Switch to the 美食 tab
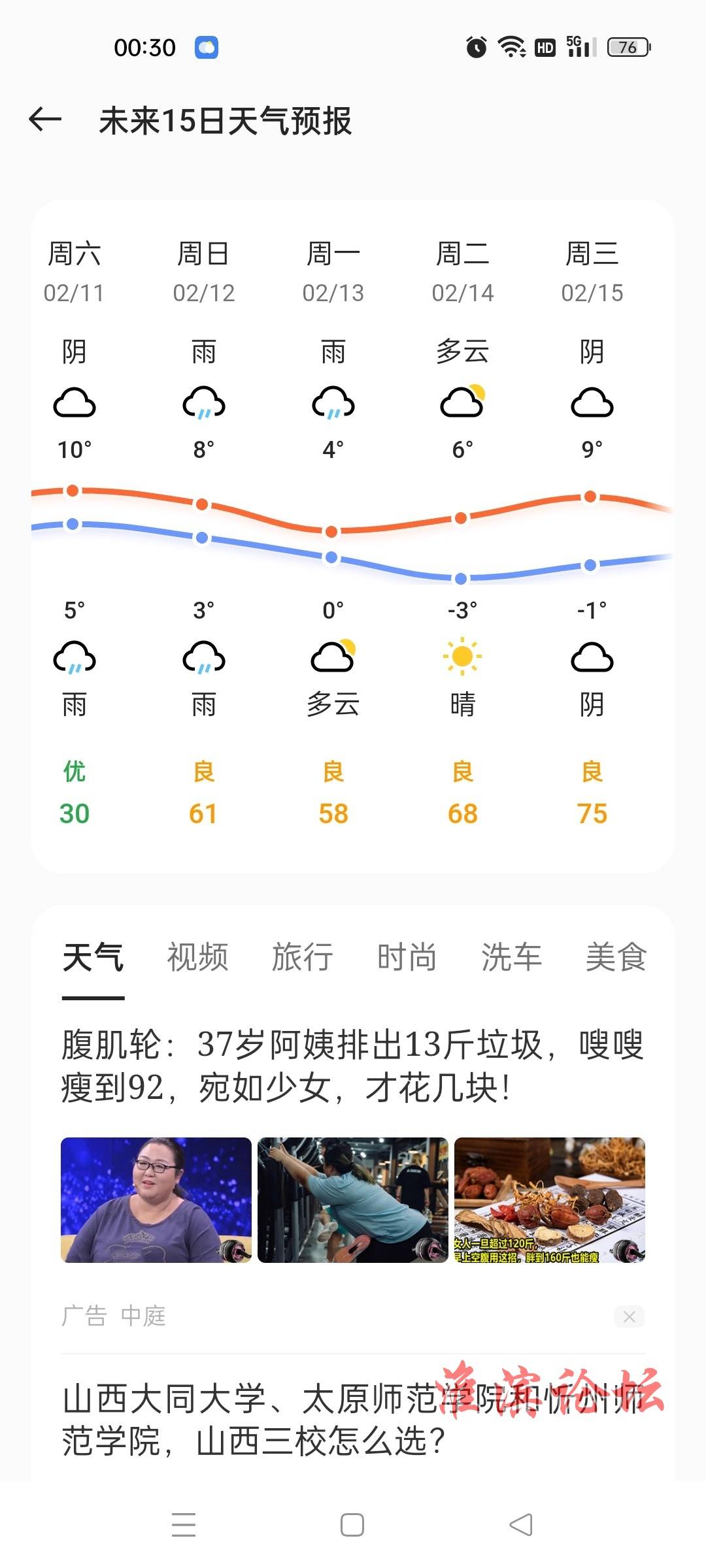706x1568 pixels. [616, 958]
